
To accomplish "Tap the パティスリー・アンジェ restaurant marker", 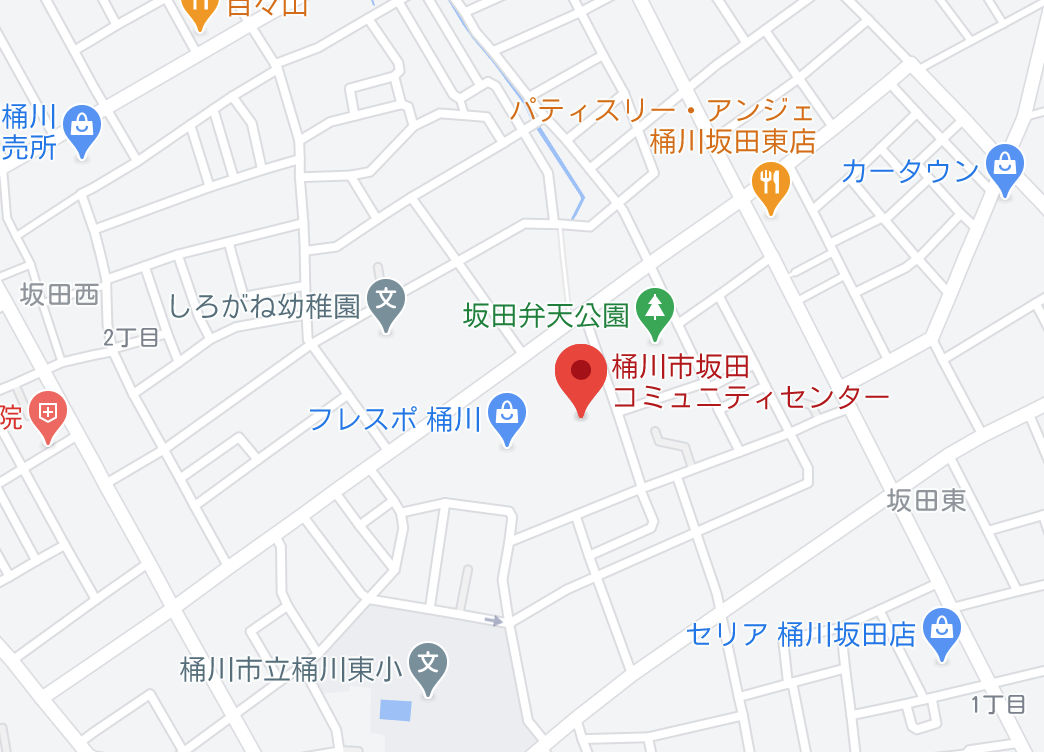I will (x=770, y=184).
